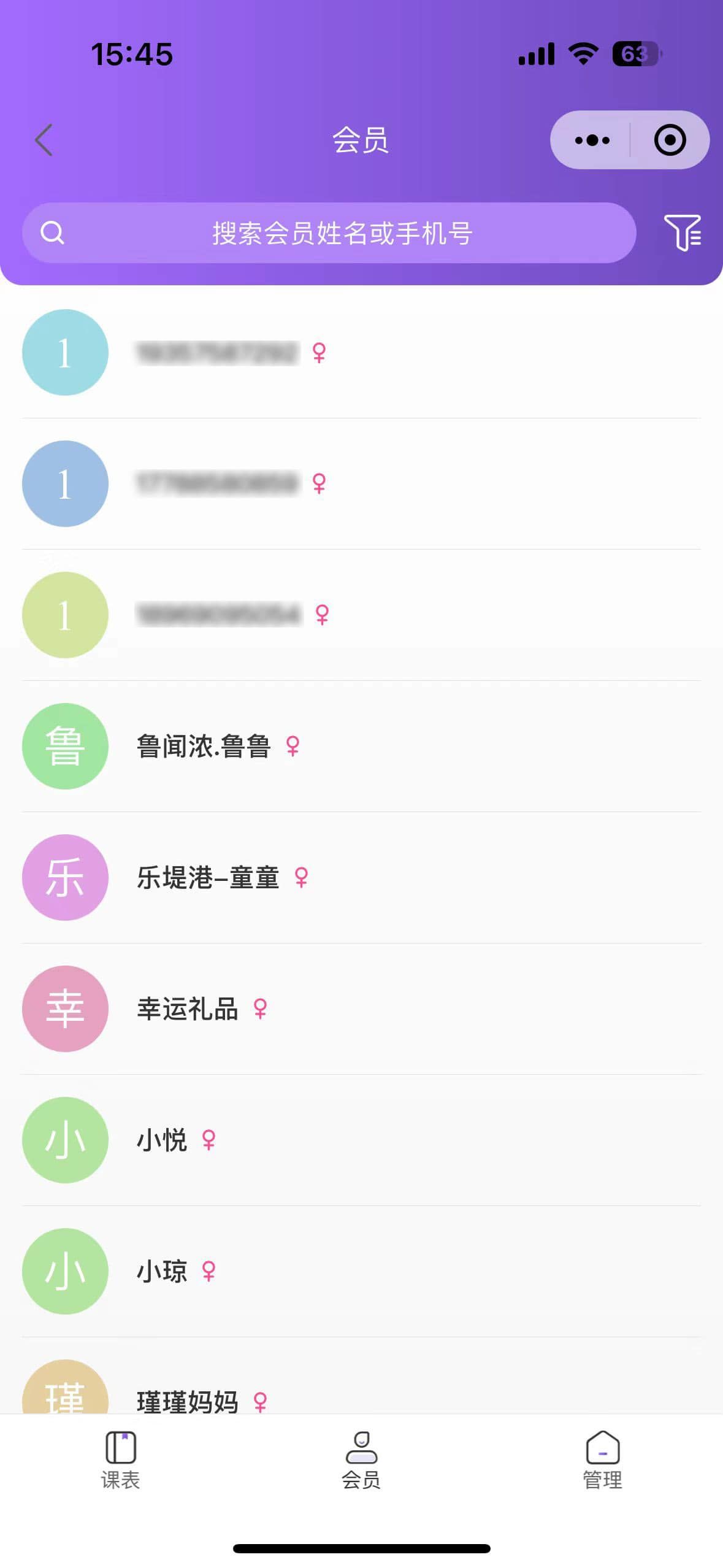
Task: Close the mini program via the circle icon
Action: pos(670,140)
